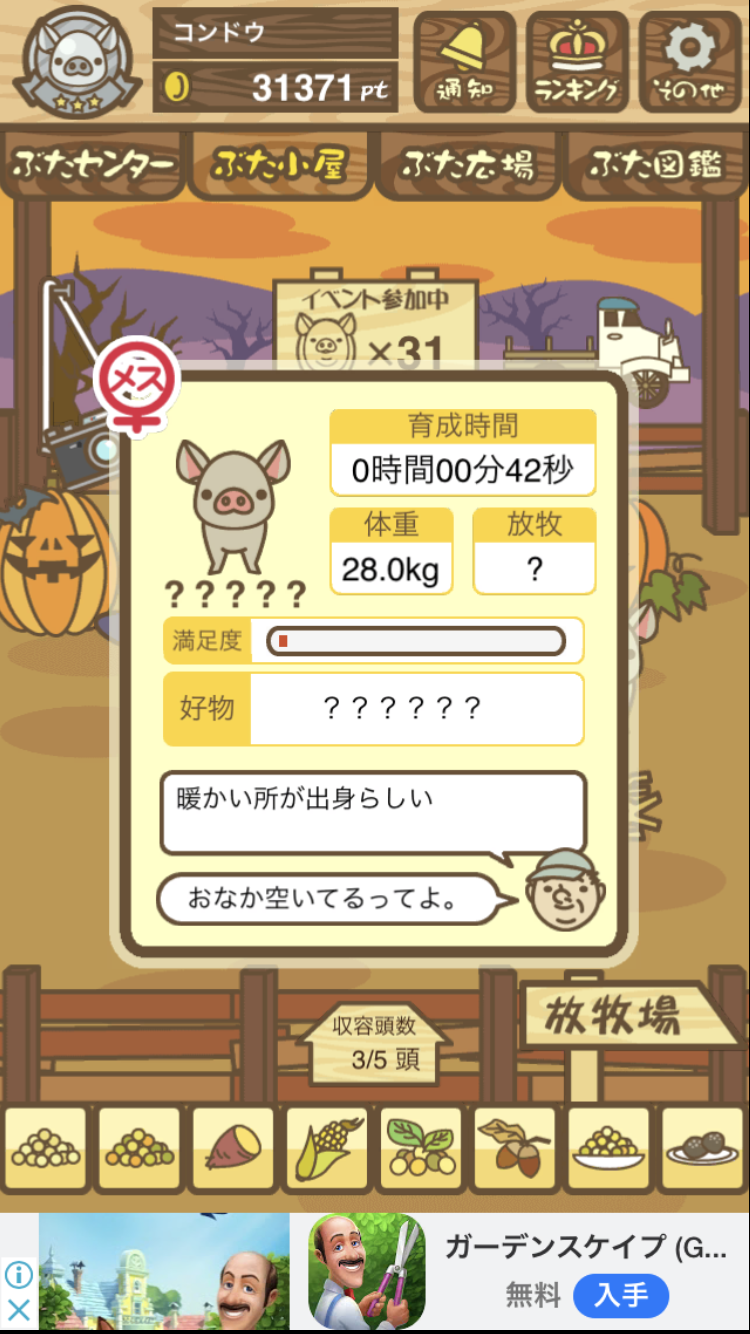Select the ぶた小屋 tab
Screen dimensions: 750x1334
pyautogui.click(x=279, y=165)
